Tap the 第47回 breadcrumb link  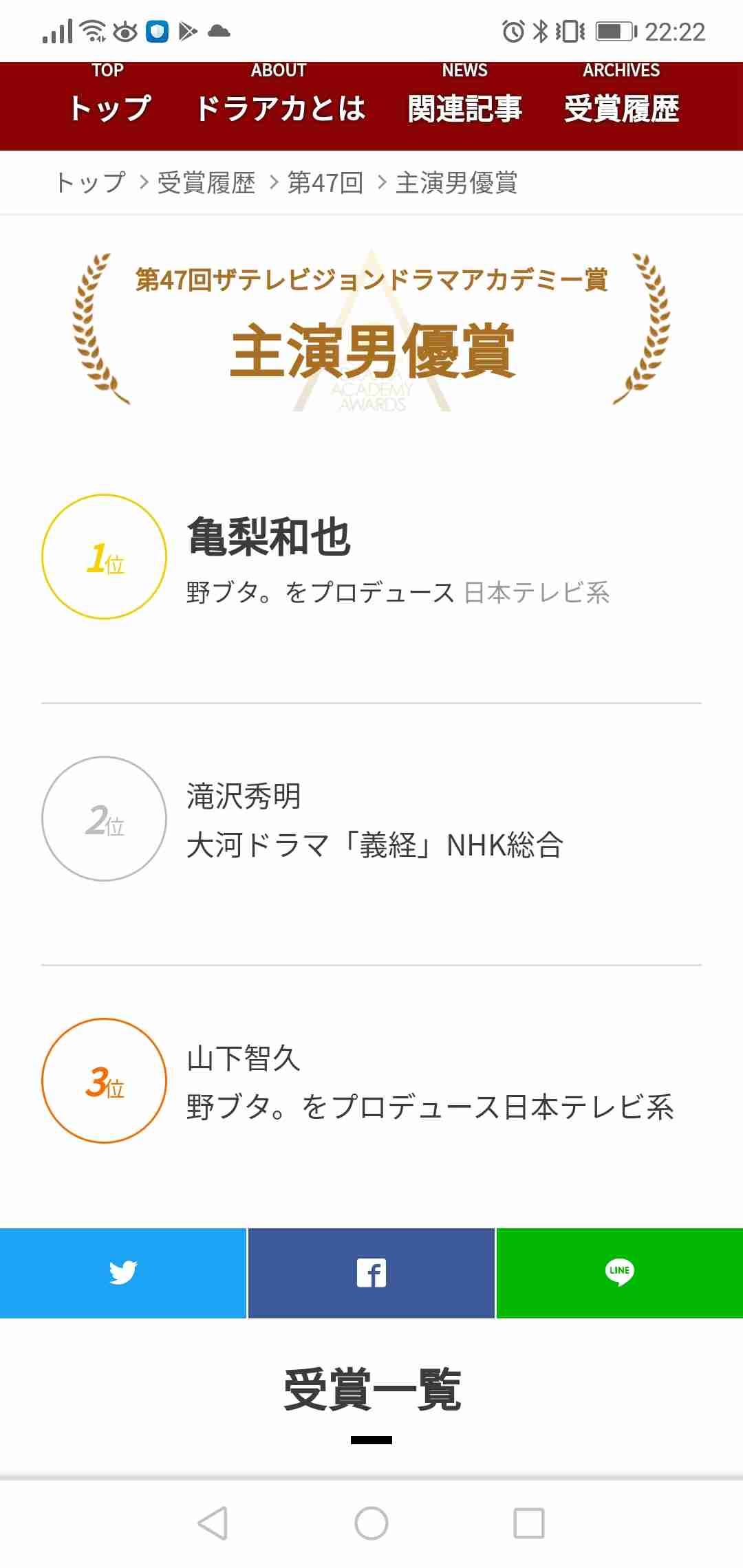[325, 183]
